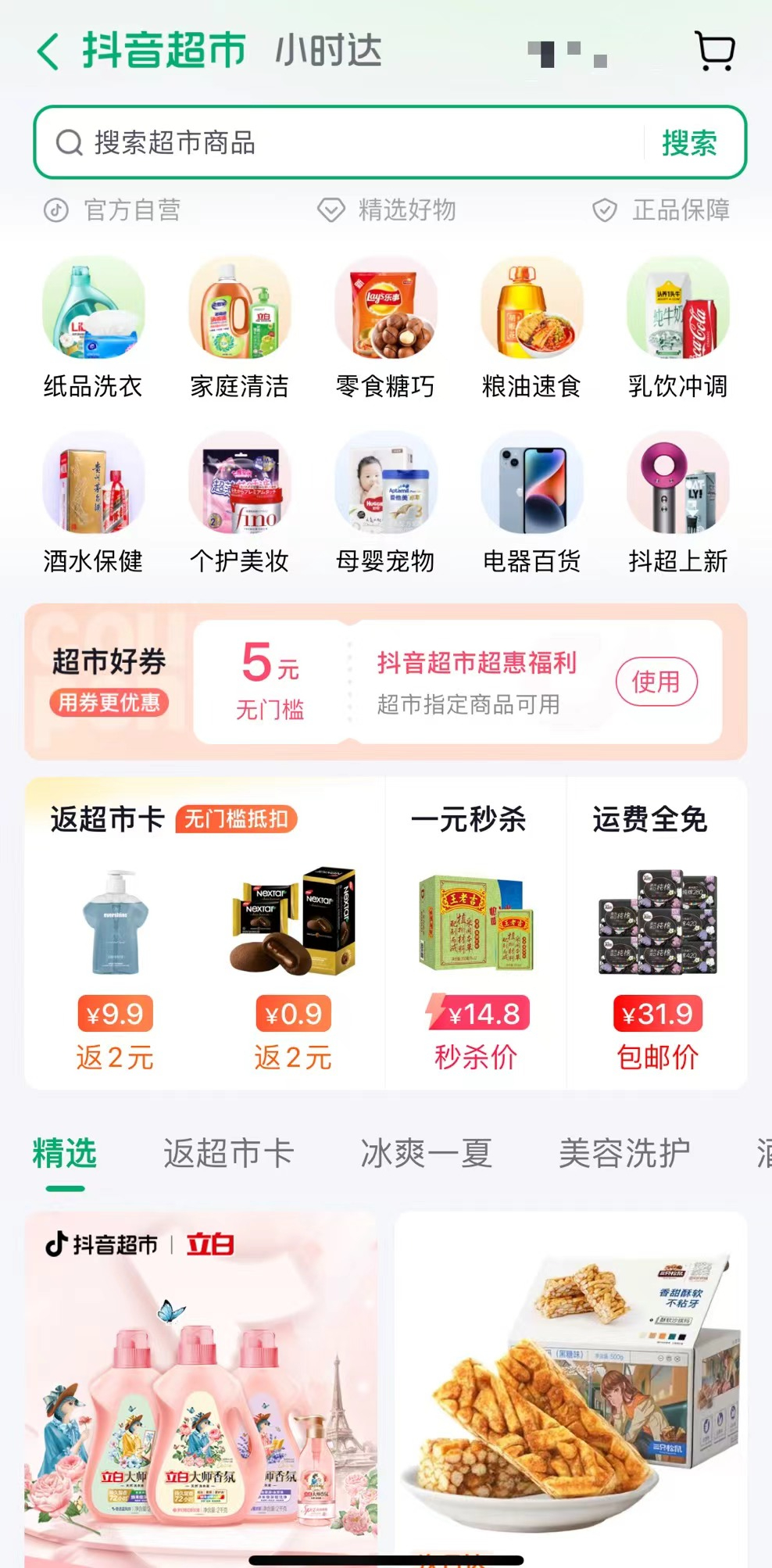
Task: Open the 纸品洗衣 category
Action: click(93, 328)
